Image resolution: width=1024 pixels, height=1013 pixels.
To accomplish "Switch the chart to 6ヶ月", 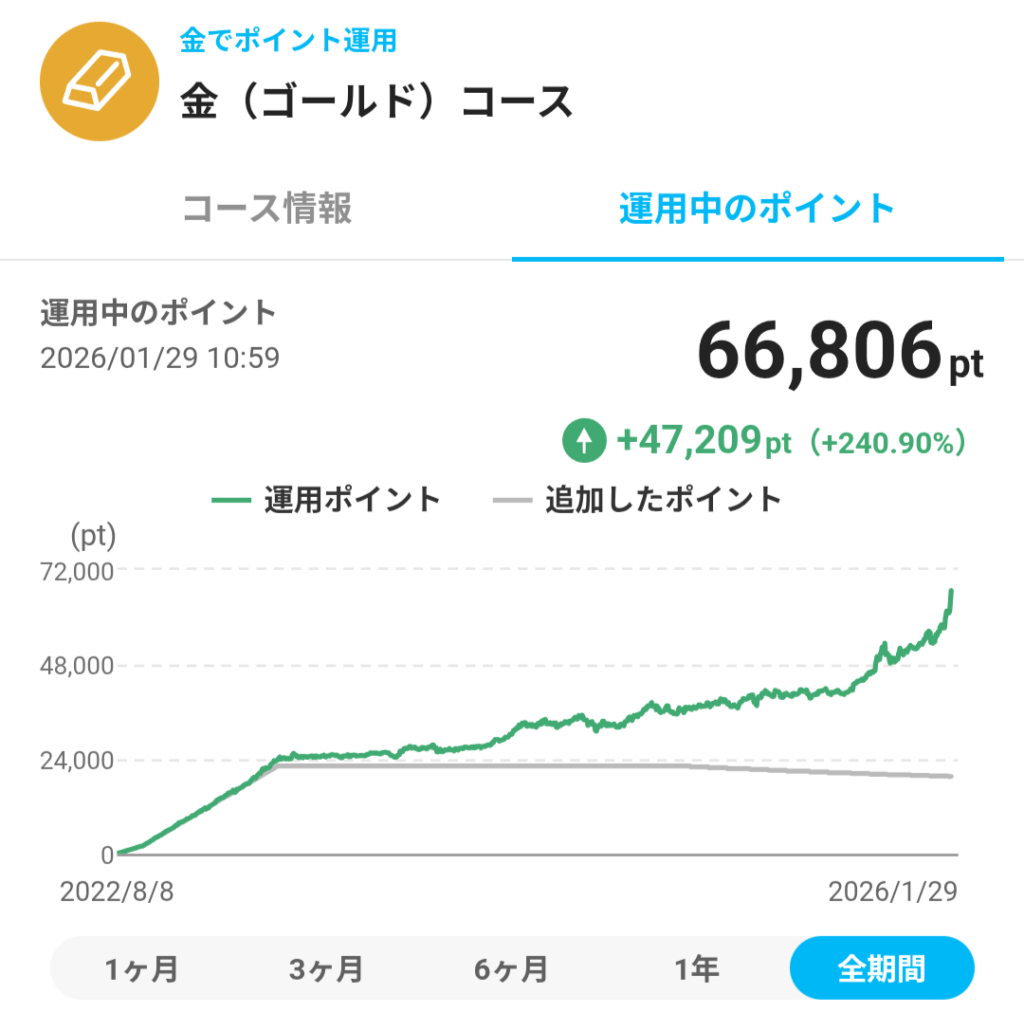I will (511, 968).
